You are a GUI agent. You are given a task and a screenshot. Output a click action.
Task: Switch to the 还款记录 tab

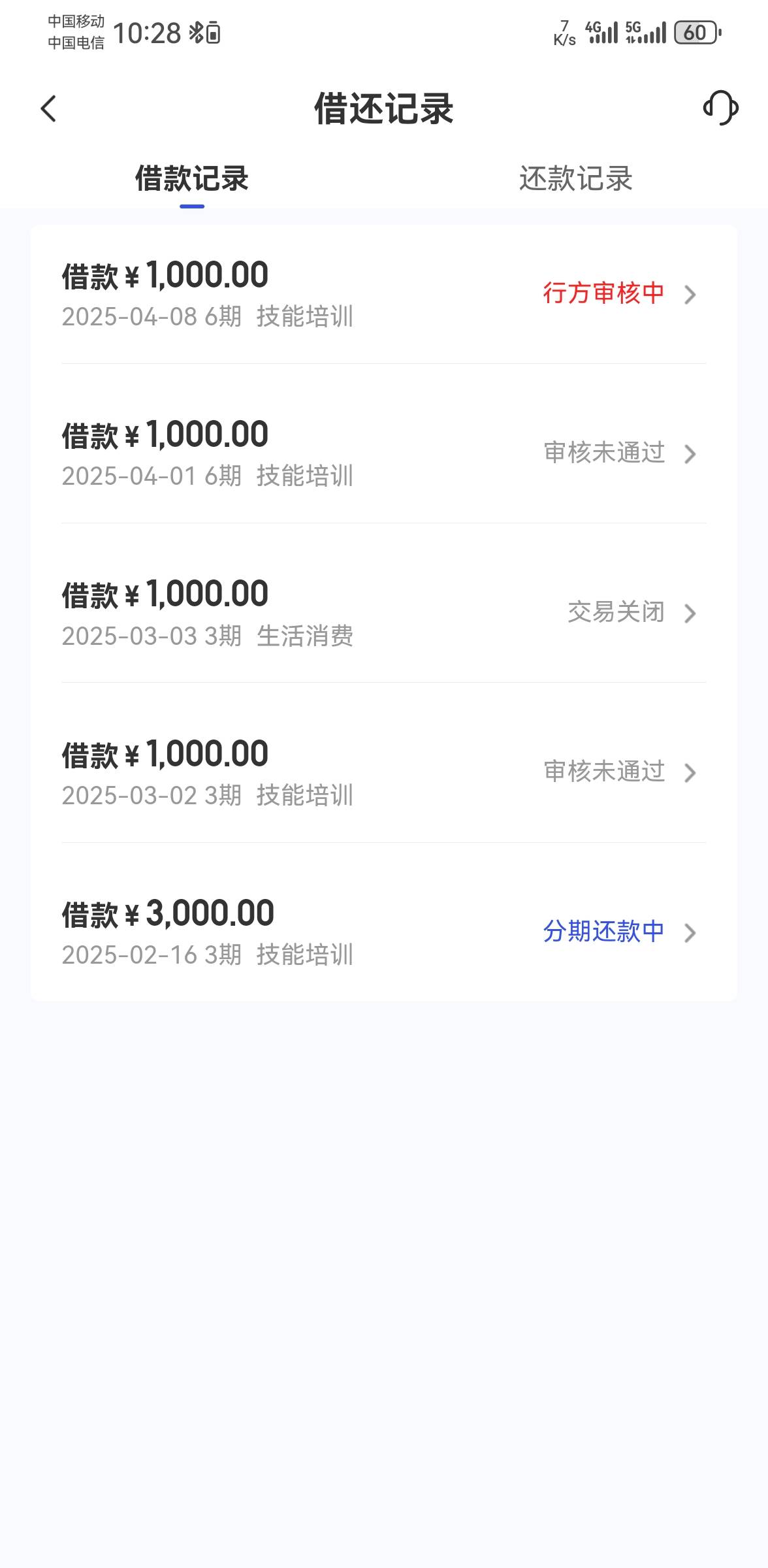575,179
